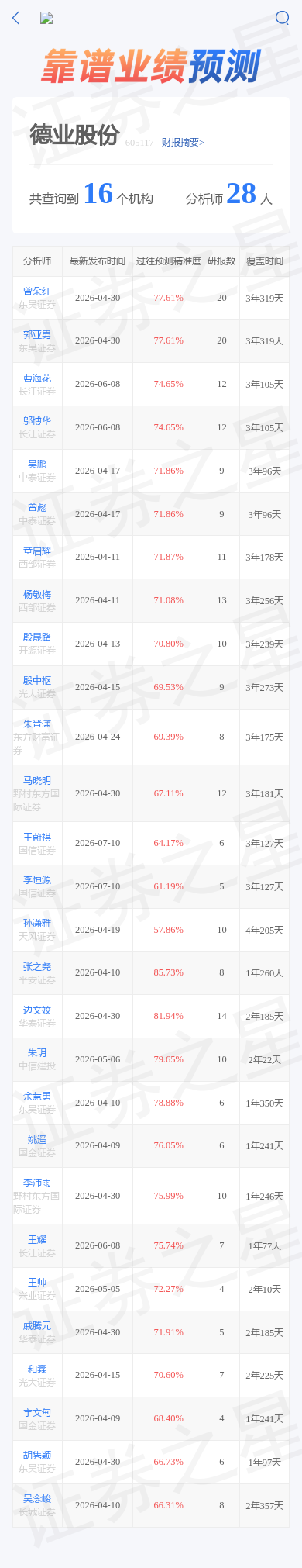
Task: Open analyst 杨敬梅's page
Action: (x=37, y=595)
